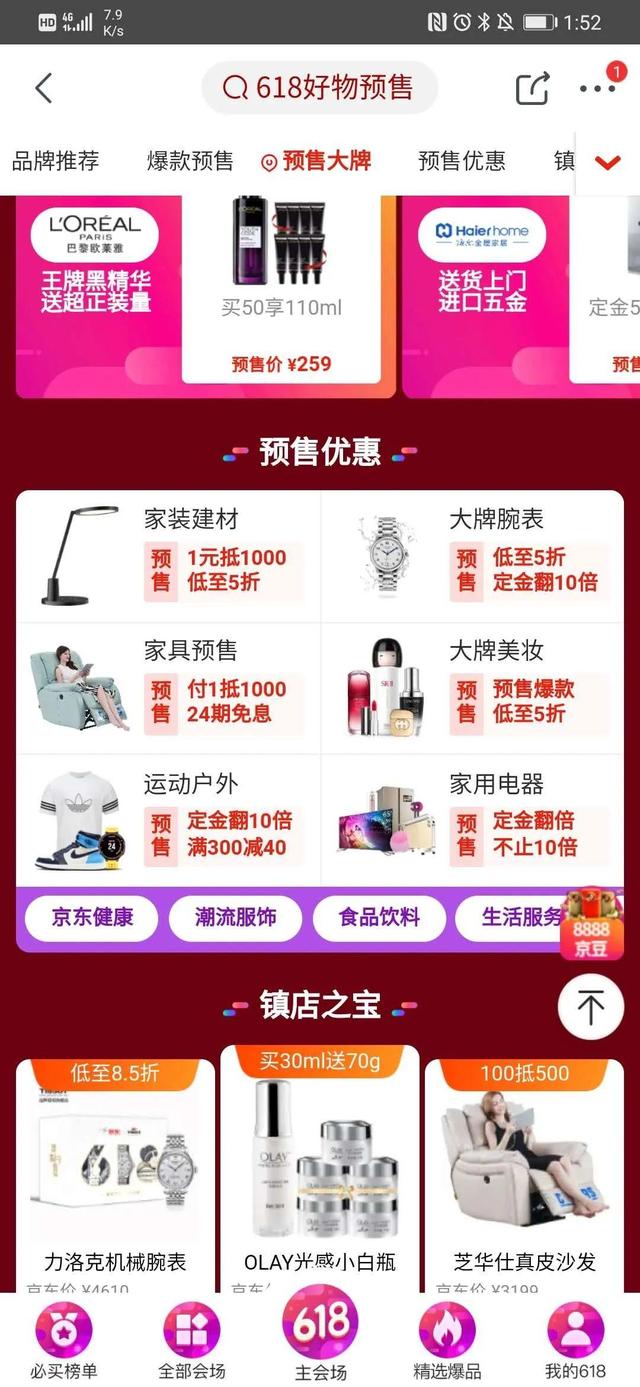Viewport: 640px width, 1387px height.
Task: Open the 运动户外 presale category
Action: point(168,820)
